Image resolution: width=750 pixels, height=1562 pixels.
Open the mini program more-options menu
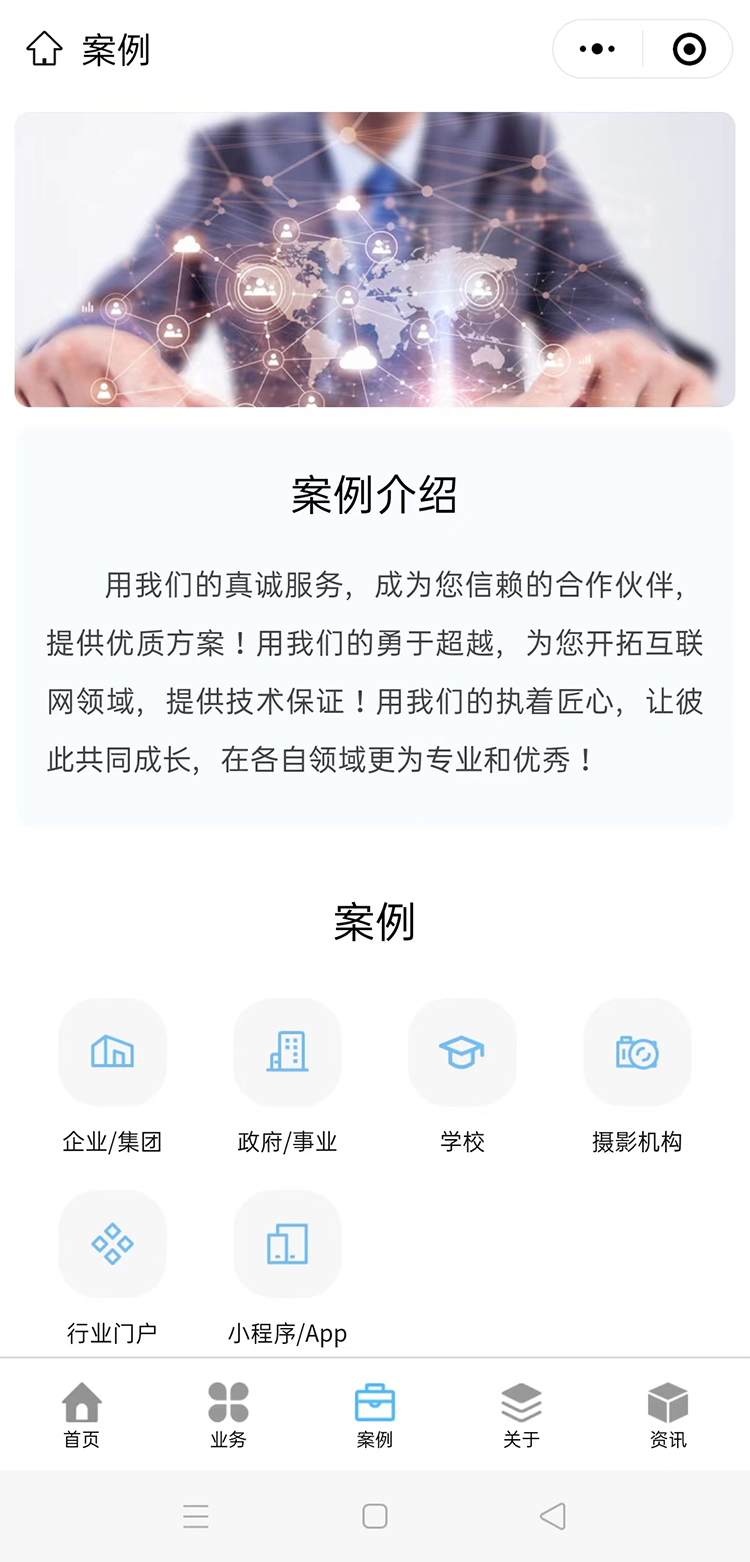click(x=597, y=49)
